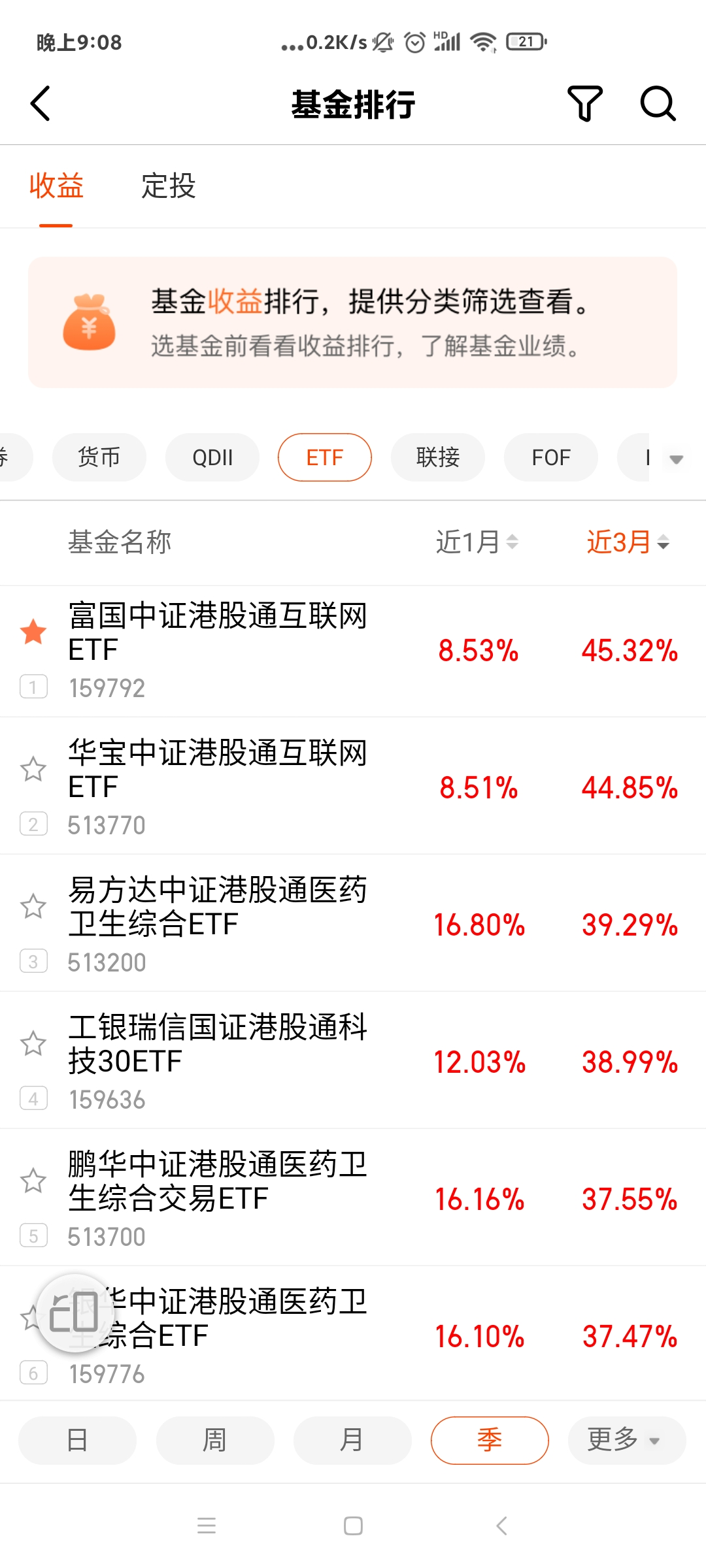The height and width of the screenshot is (1568, 706).
Task: Go back from the 基金排行 screen
Action: 41,104
